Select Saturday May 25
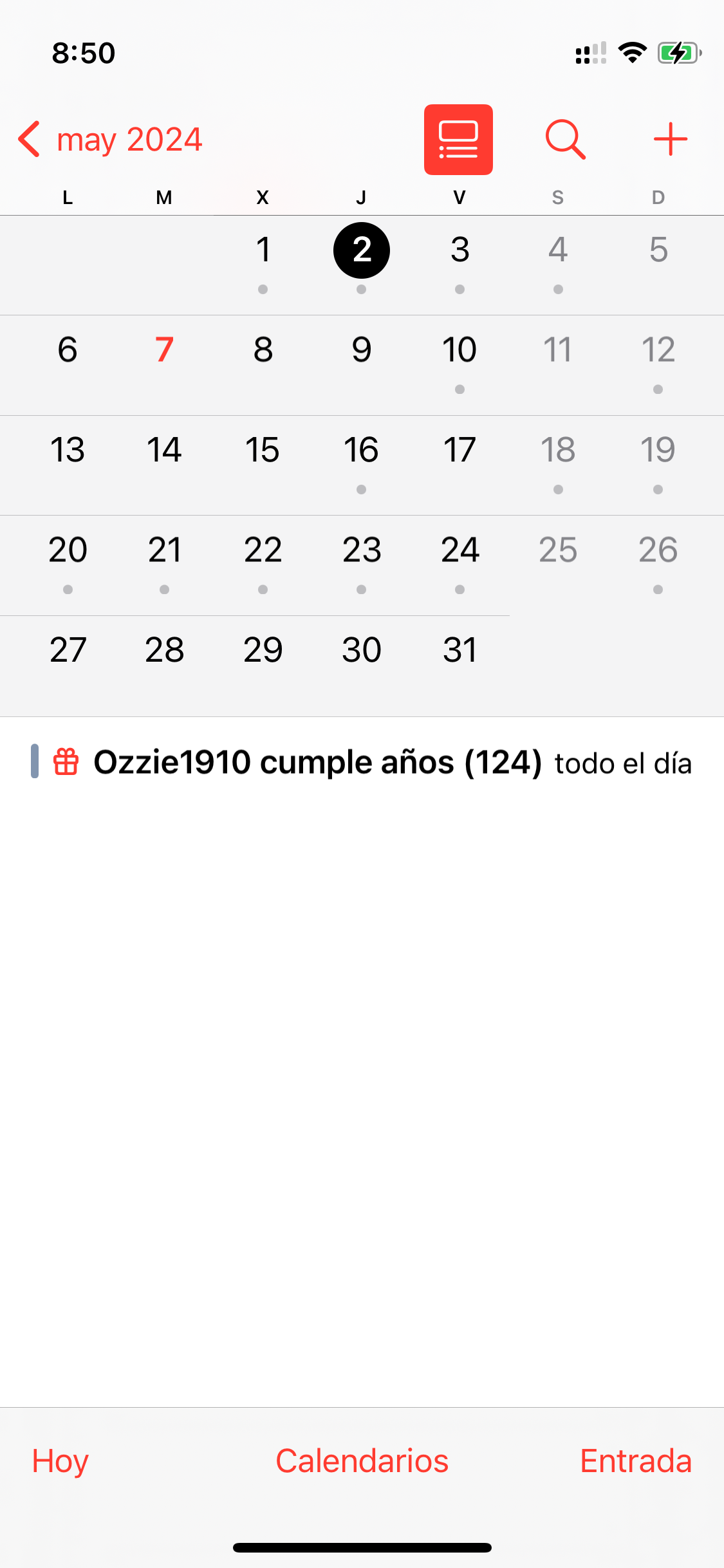Viewport: 724px width, 1568px height. (558, 550)
